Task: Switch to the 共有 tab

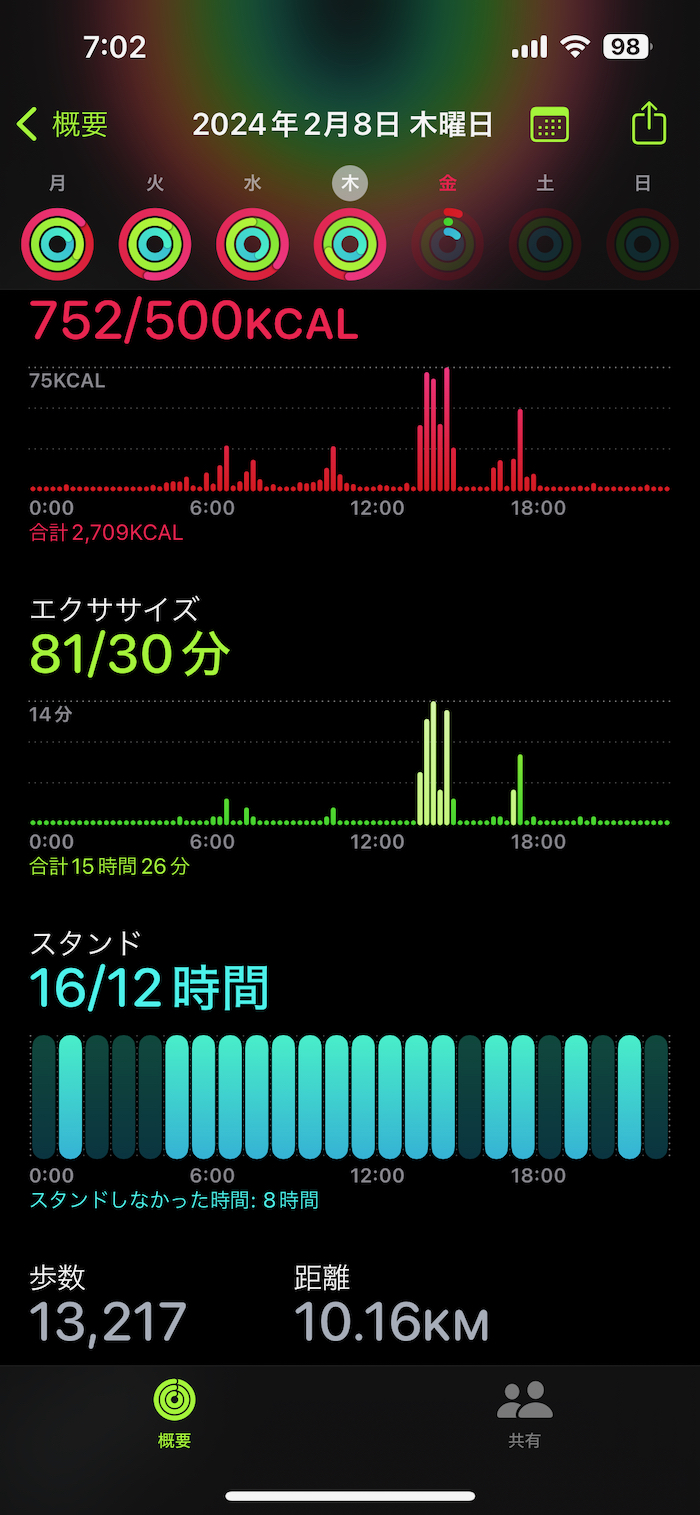Action: [525, 1413]
